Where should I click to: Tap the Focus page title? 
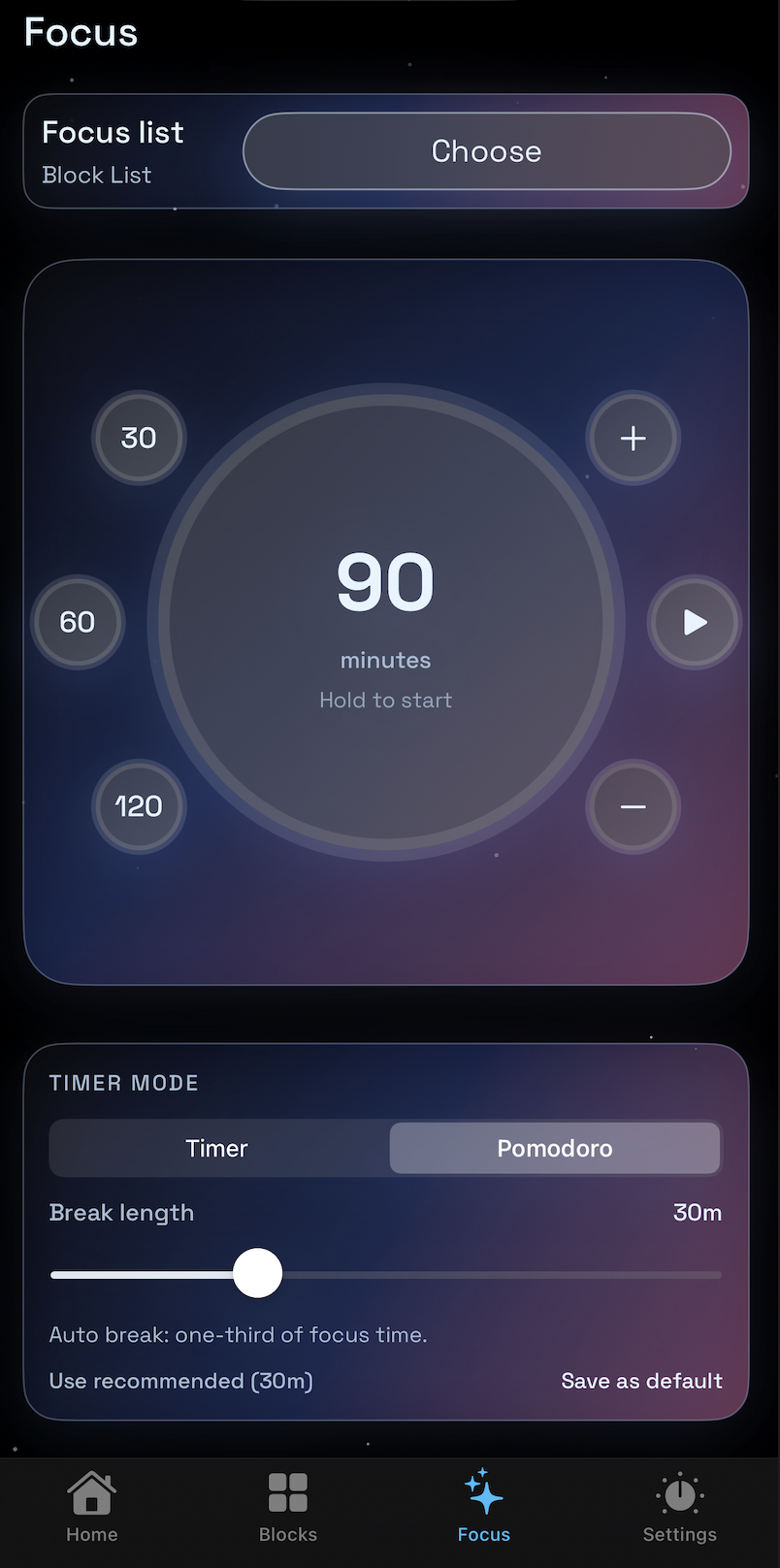pyautogui.click(x=81, y=32)
